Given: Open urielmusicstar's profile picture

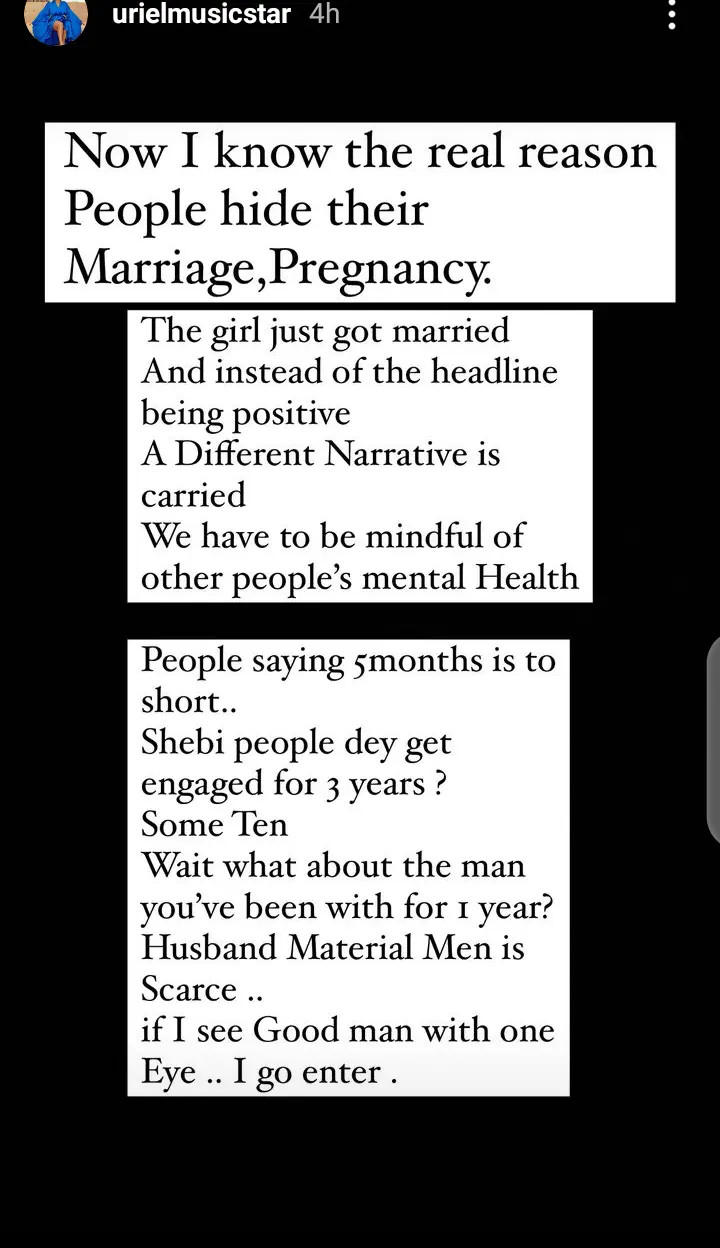Looking at the screenshot, I should (x=56, y=20).
